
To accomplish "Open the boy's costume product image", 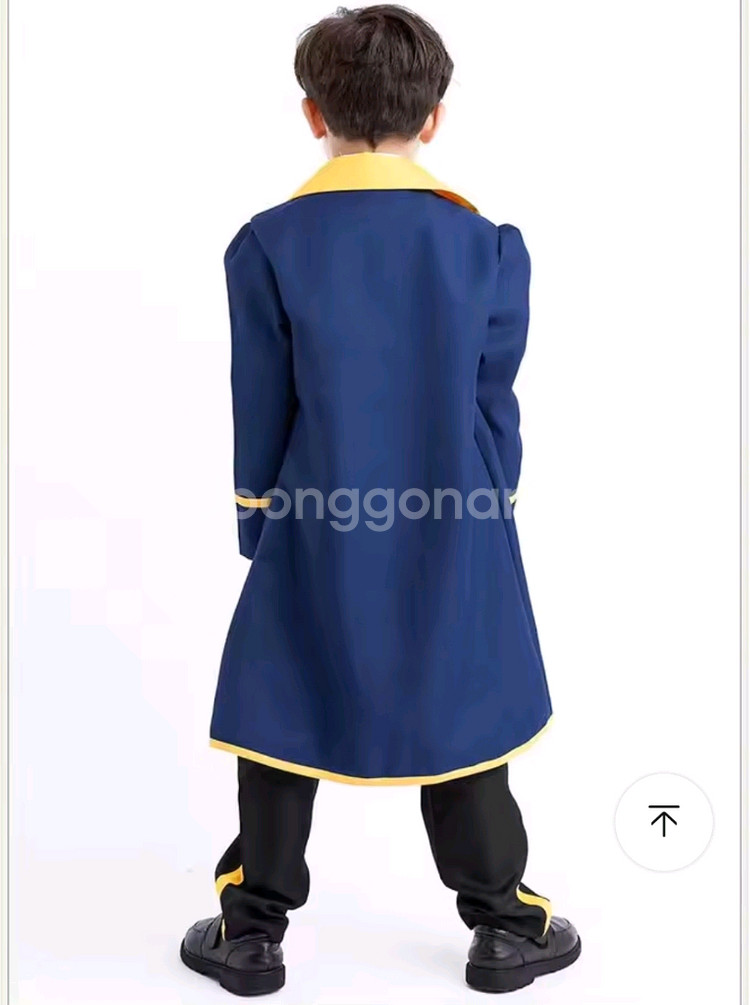I will [375, 502].
